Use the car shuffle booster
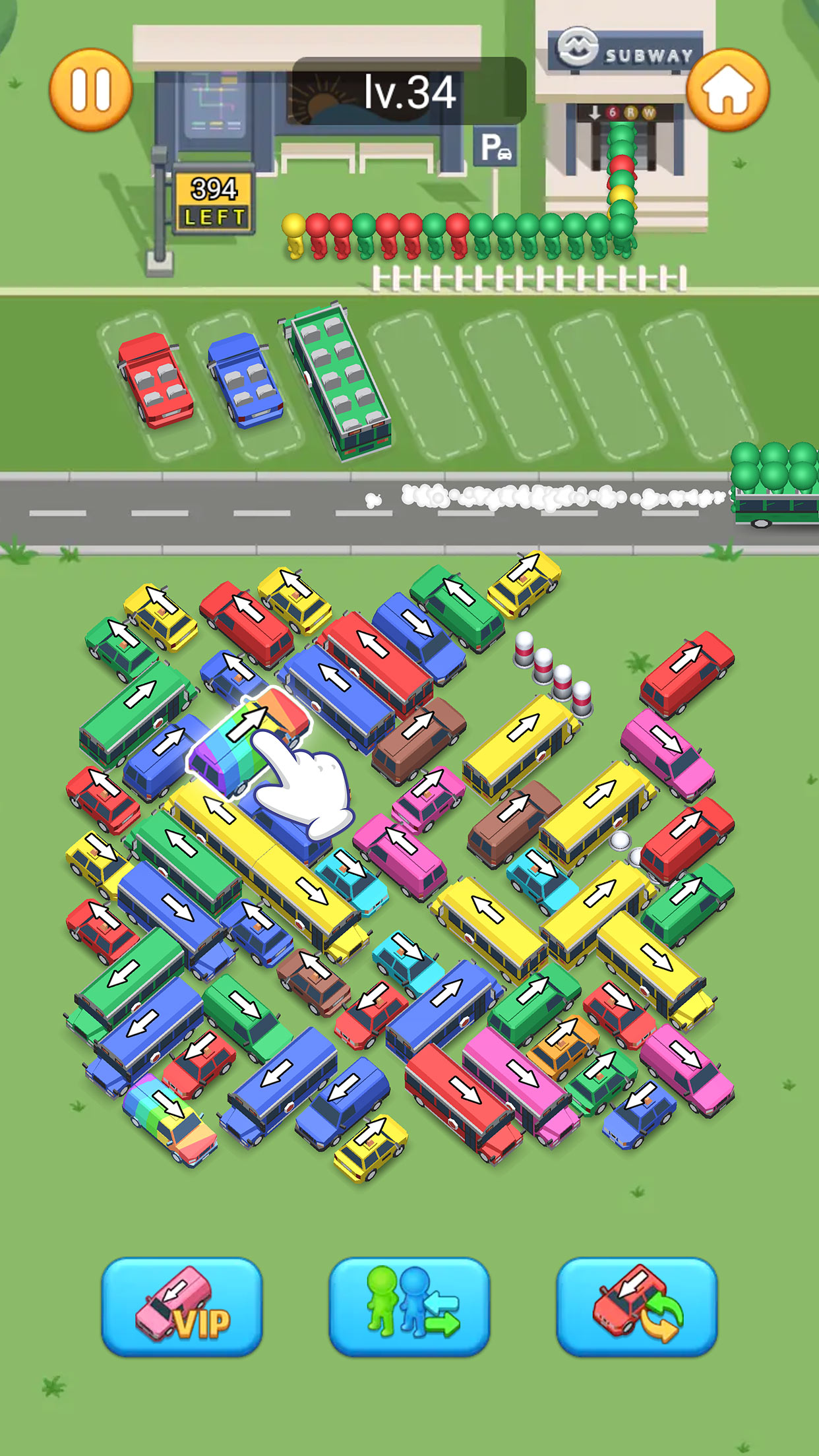This screenshot has width=819, height=1456. [x=636, y=1306]
